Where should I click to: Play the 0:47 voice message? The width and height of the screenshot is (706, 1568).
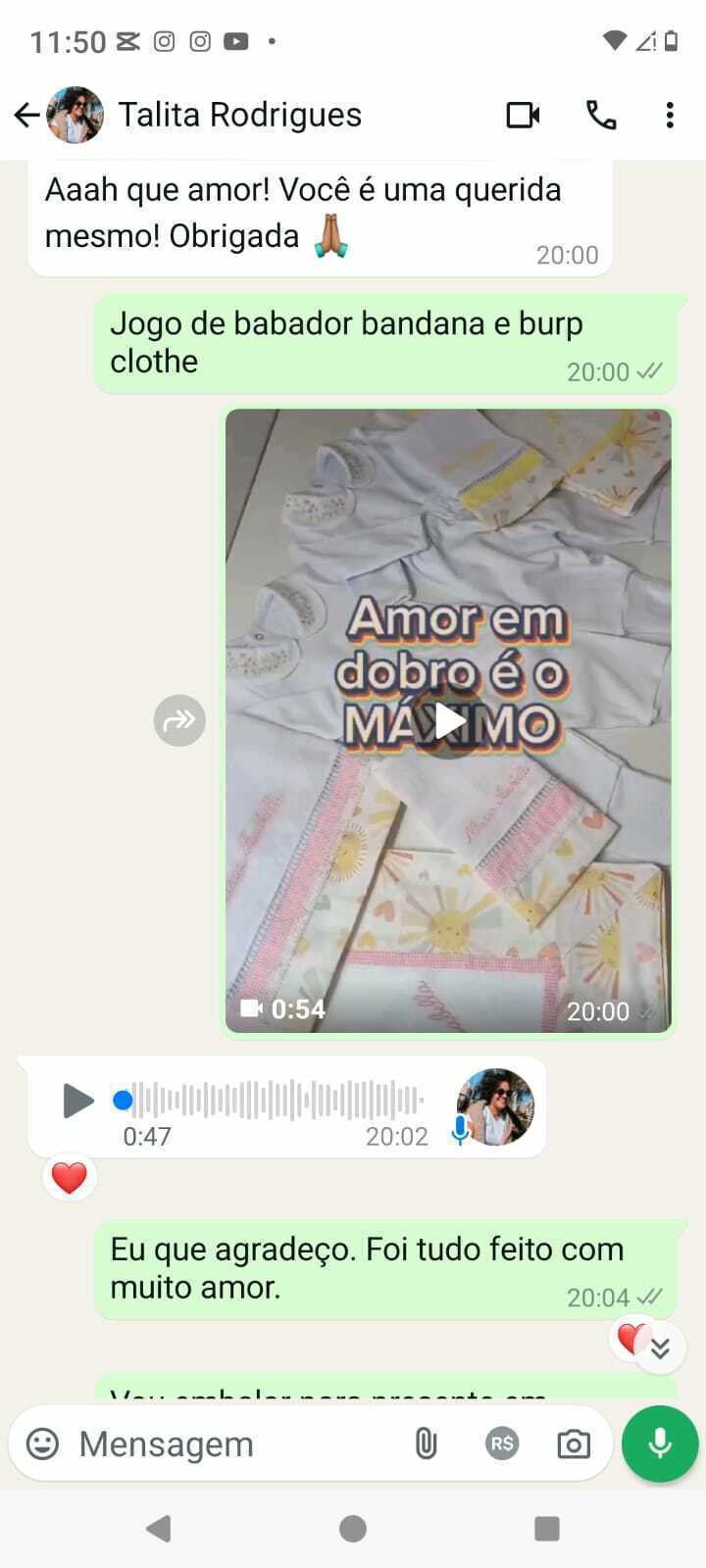[x=77, y=1101]
